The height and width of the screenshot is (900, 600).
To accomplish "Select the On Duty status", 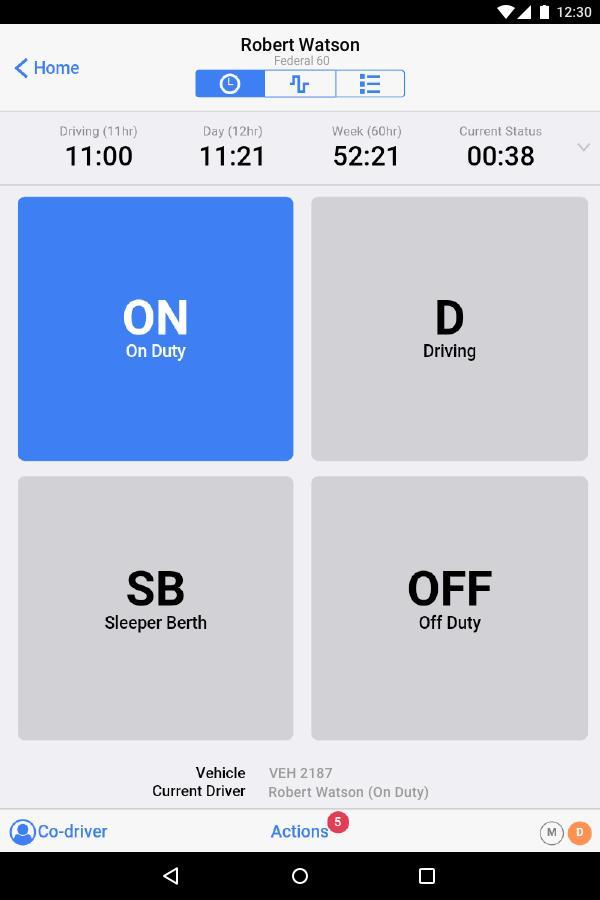I will [x=155, y=329].
